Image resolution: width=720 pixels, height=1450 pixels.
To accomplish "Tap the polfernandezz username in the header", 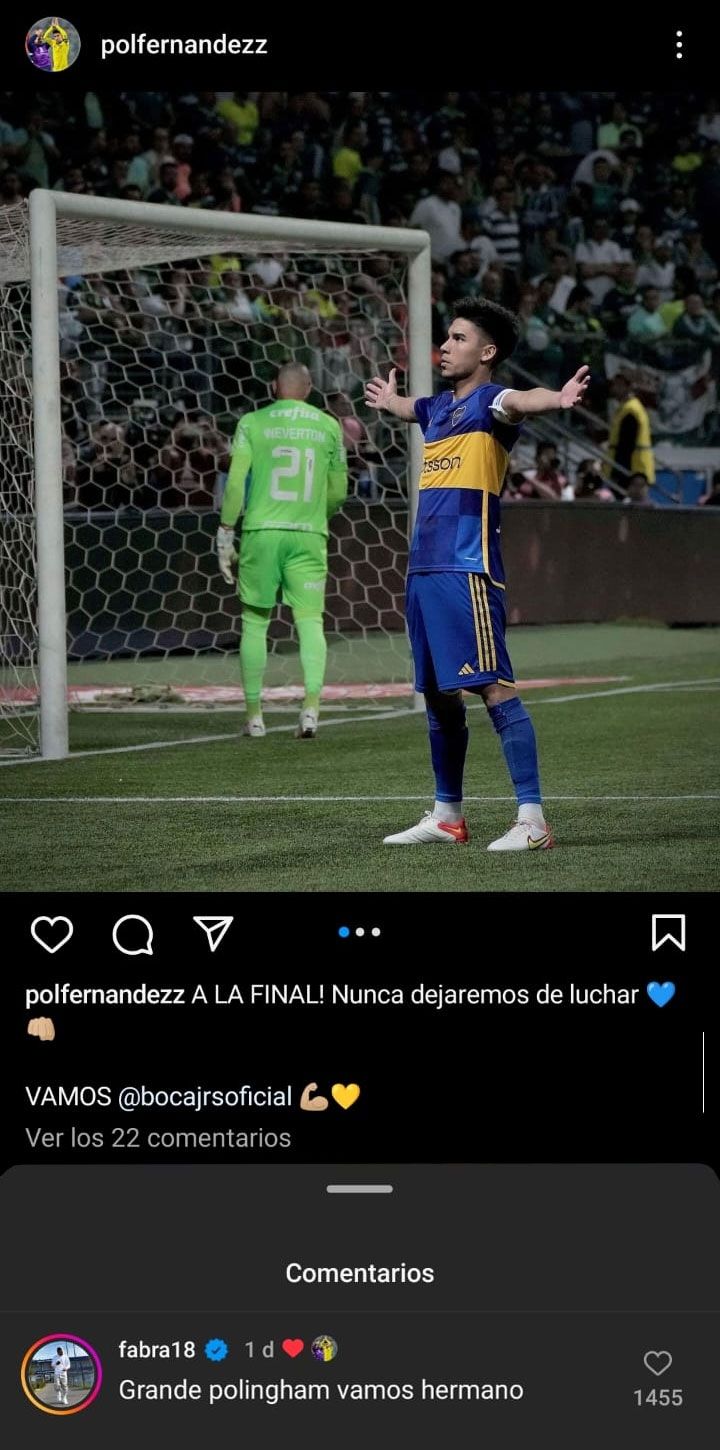I will (184, 45).
